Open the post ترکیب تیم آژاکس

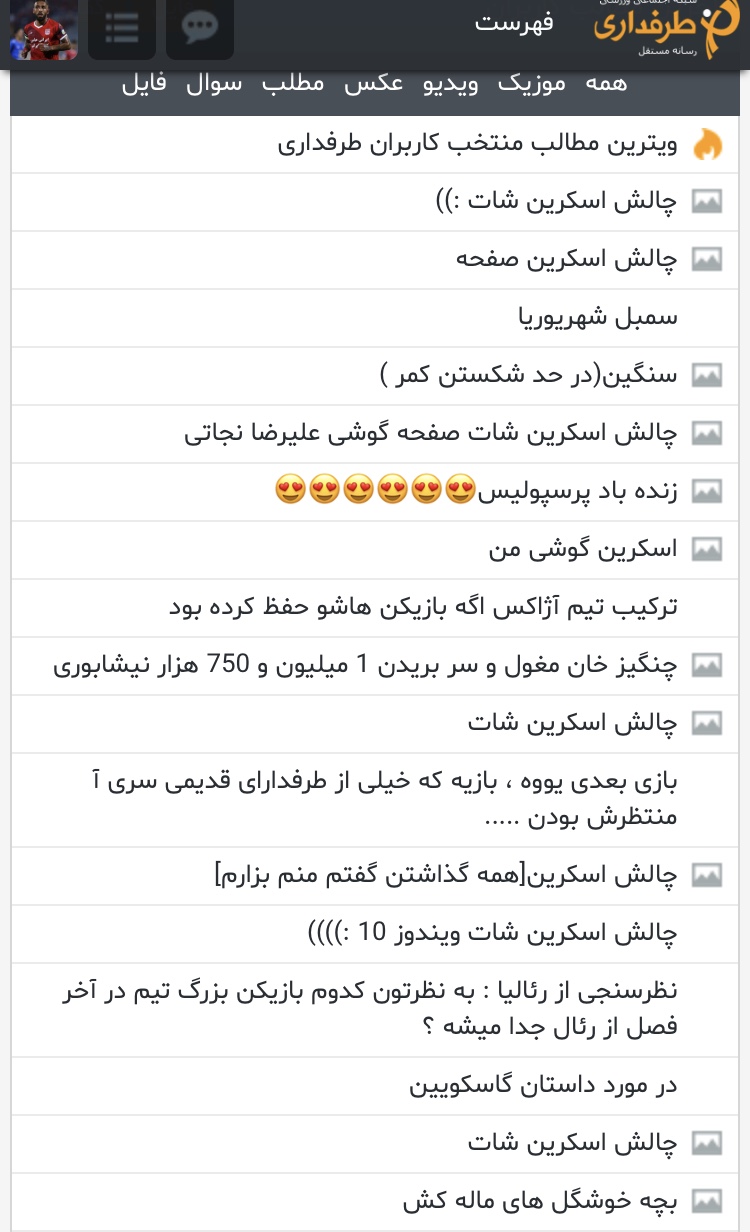pos(422,608)
